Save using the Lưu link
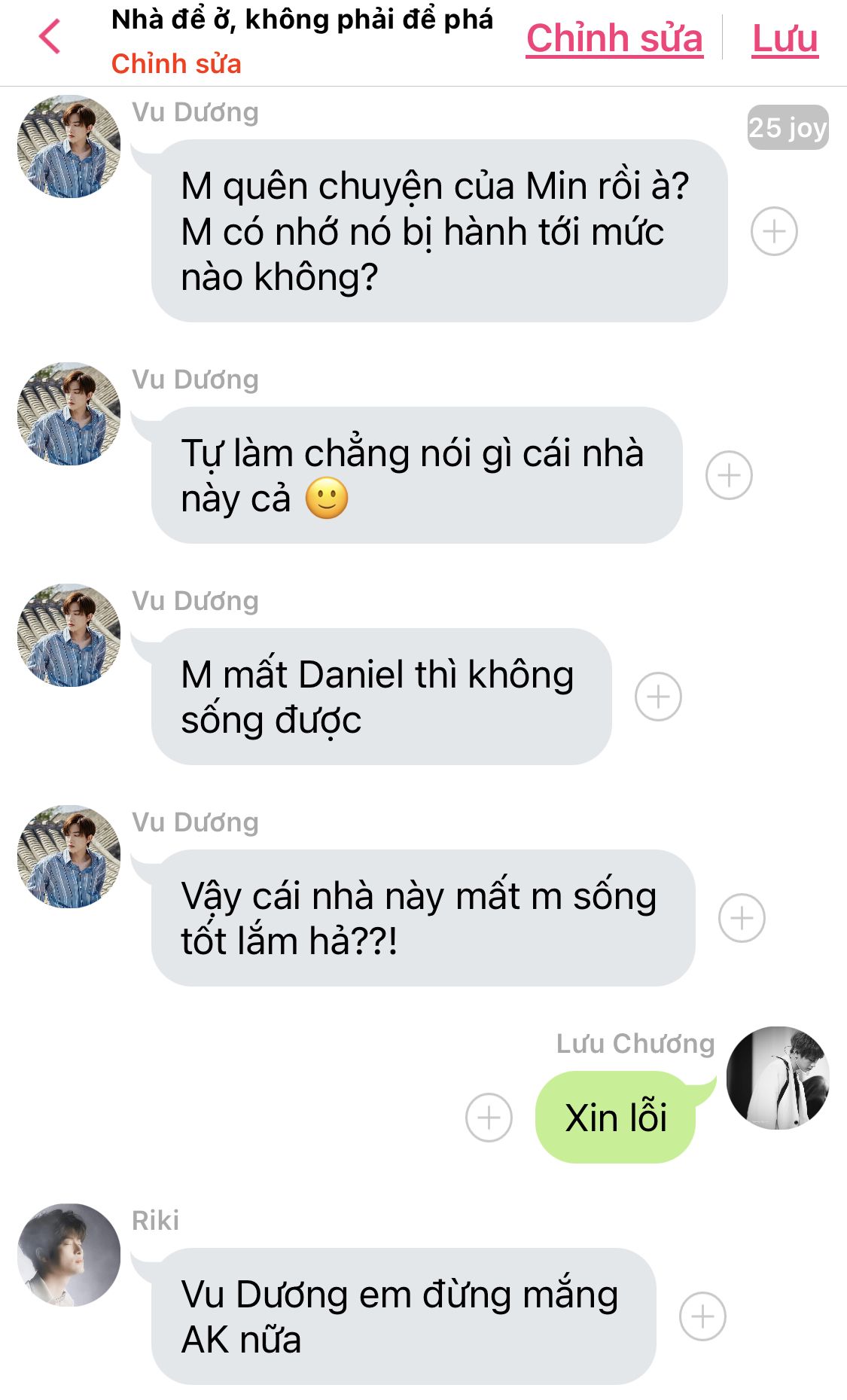847x1400 pixels. click(x=785, y=38)
